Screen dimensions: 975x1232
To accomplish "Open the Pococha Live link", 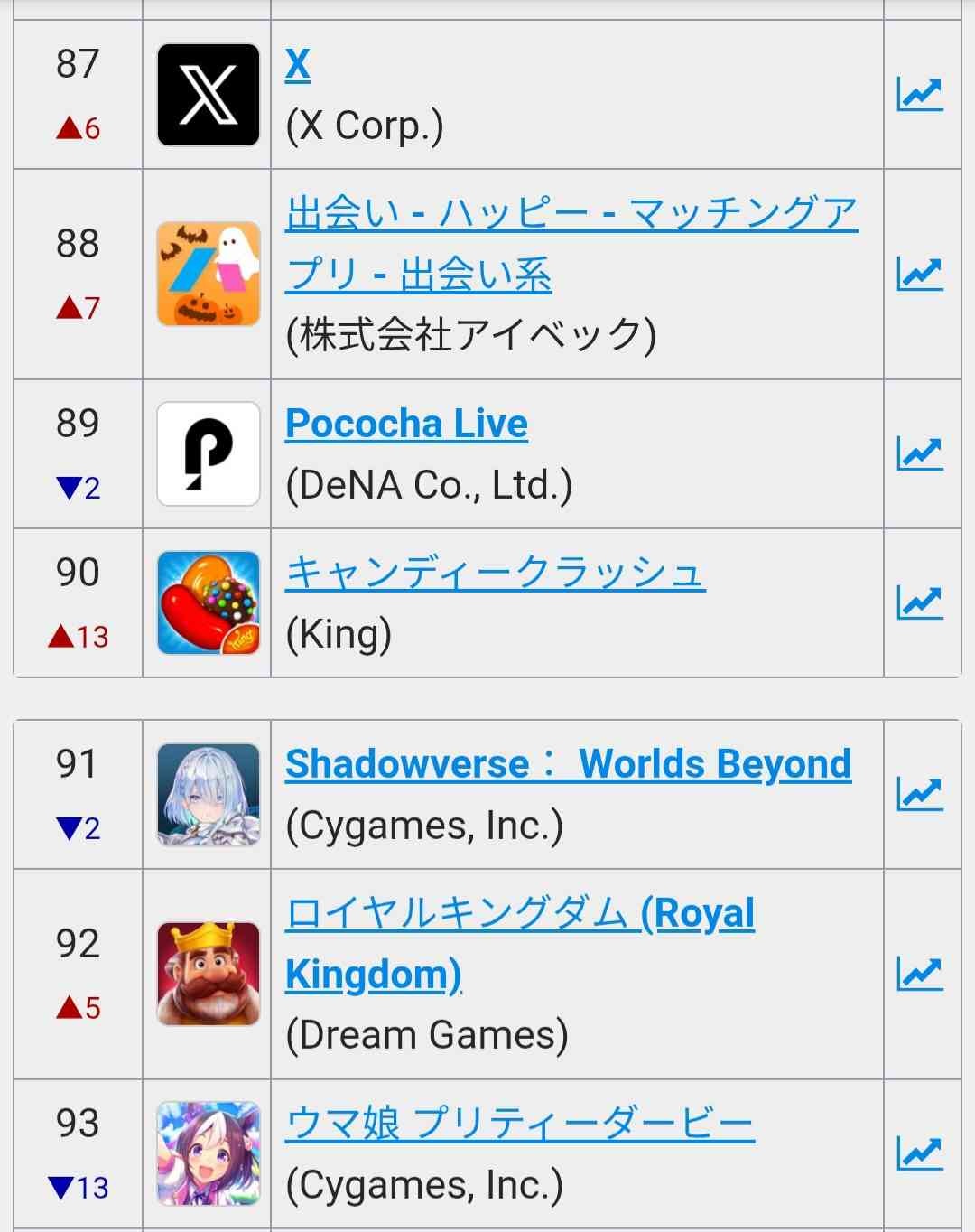I will [406, 424].
